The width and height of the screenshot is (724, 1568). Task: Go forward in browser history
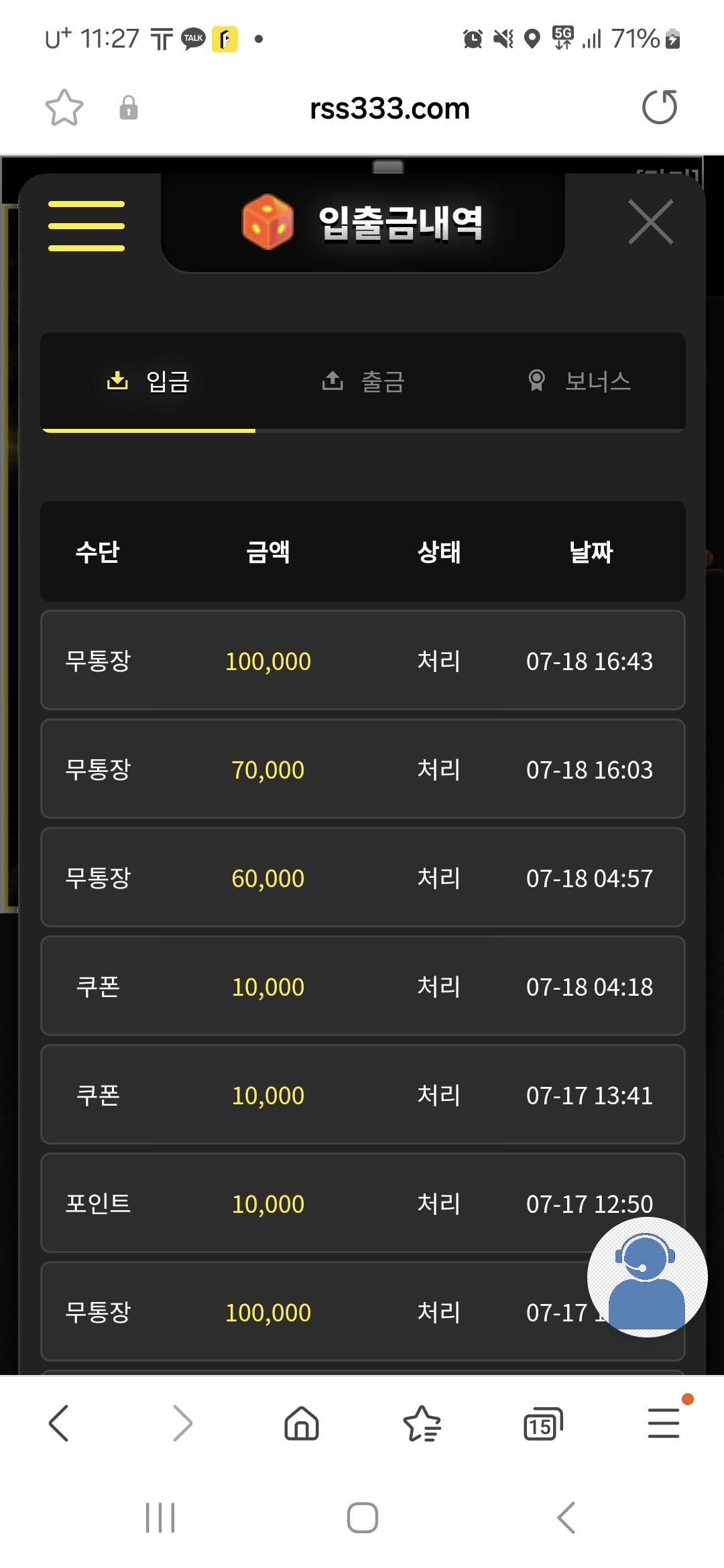click(182, 1423)
